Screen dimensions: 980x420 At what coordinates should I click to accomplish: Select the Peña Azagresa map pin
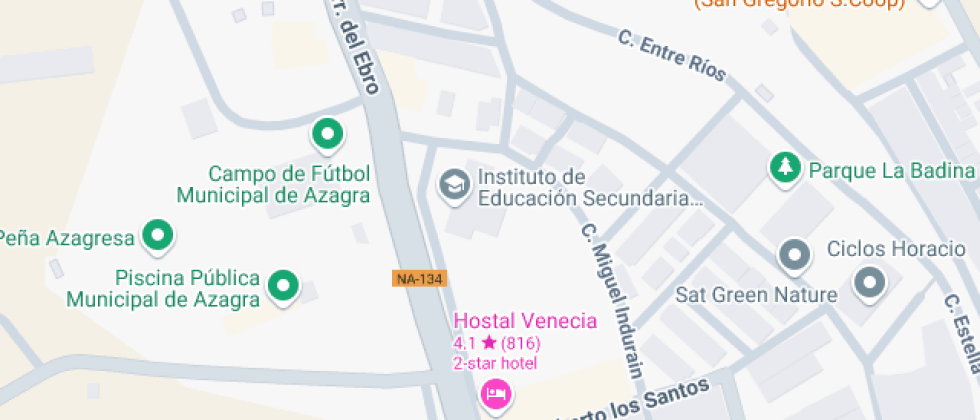157,237
